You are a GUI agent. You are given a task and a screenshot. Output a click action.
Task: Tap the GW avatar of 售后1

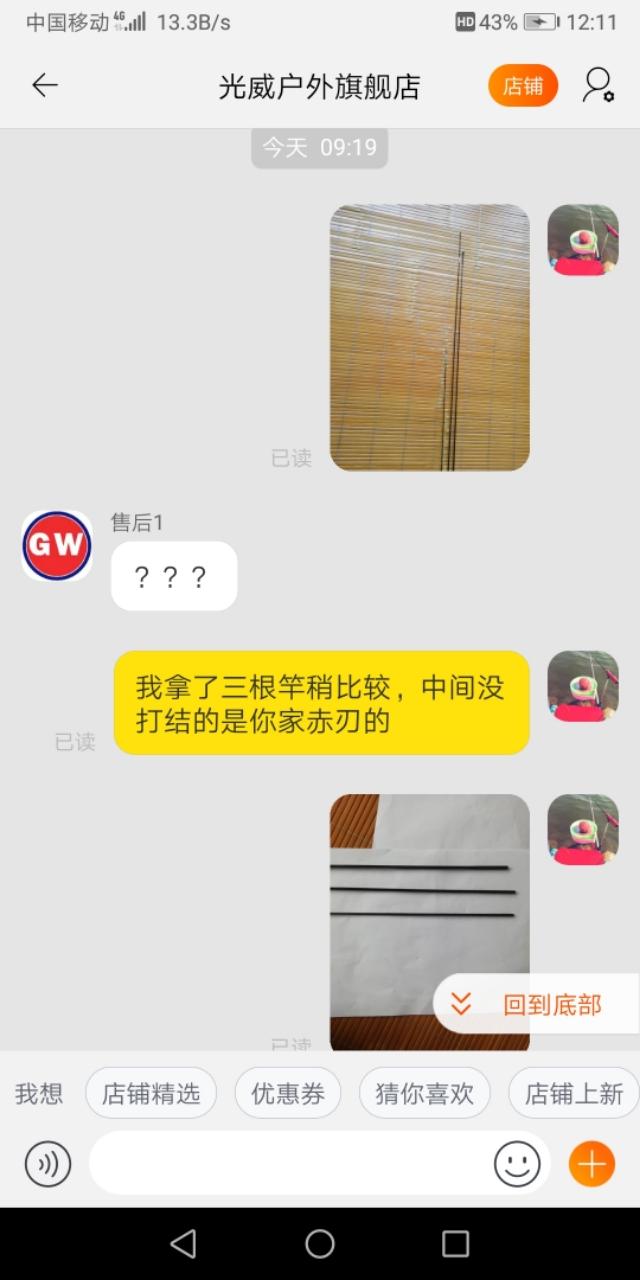pyautogui.click(x=57, y=546)
